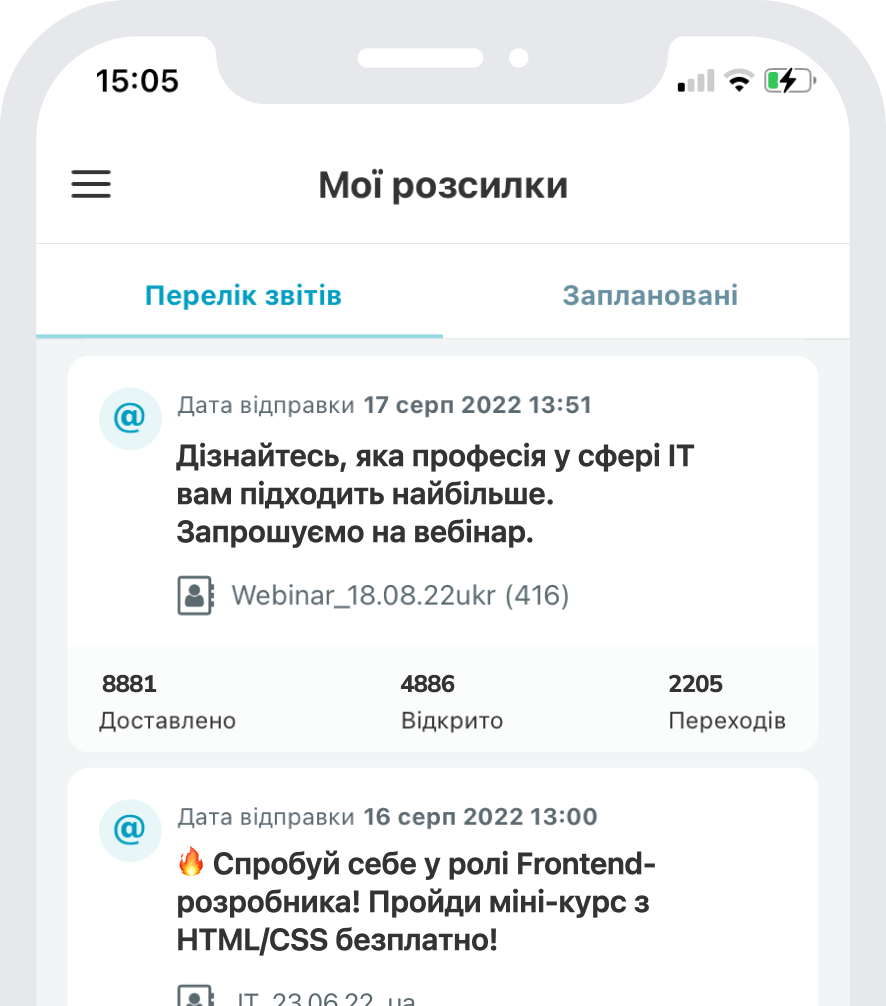
Task: Open the IT profession webinar campaign report
Action: coord(435,497)
